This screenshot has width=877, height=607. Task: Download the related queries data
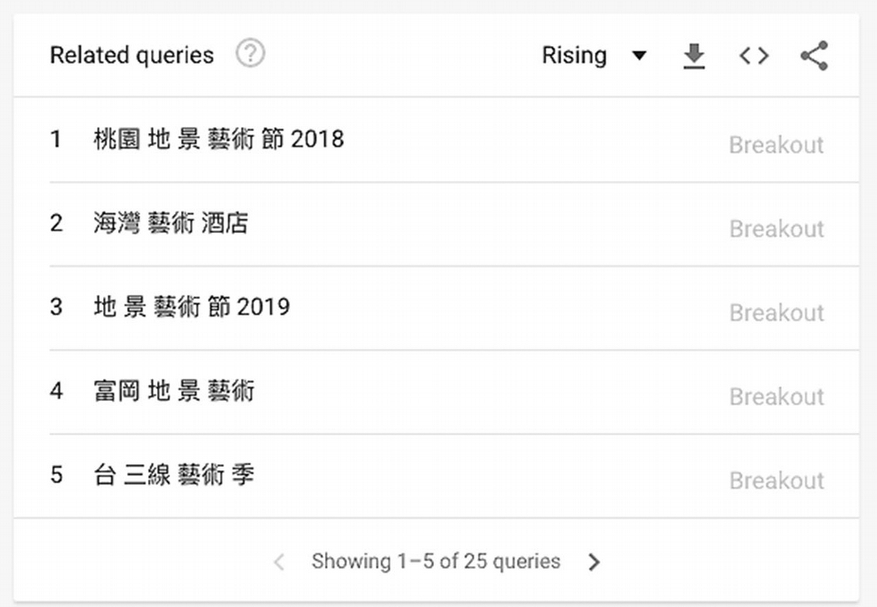pyautogui.click(x=694, y=56)
